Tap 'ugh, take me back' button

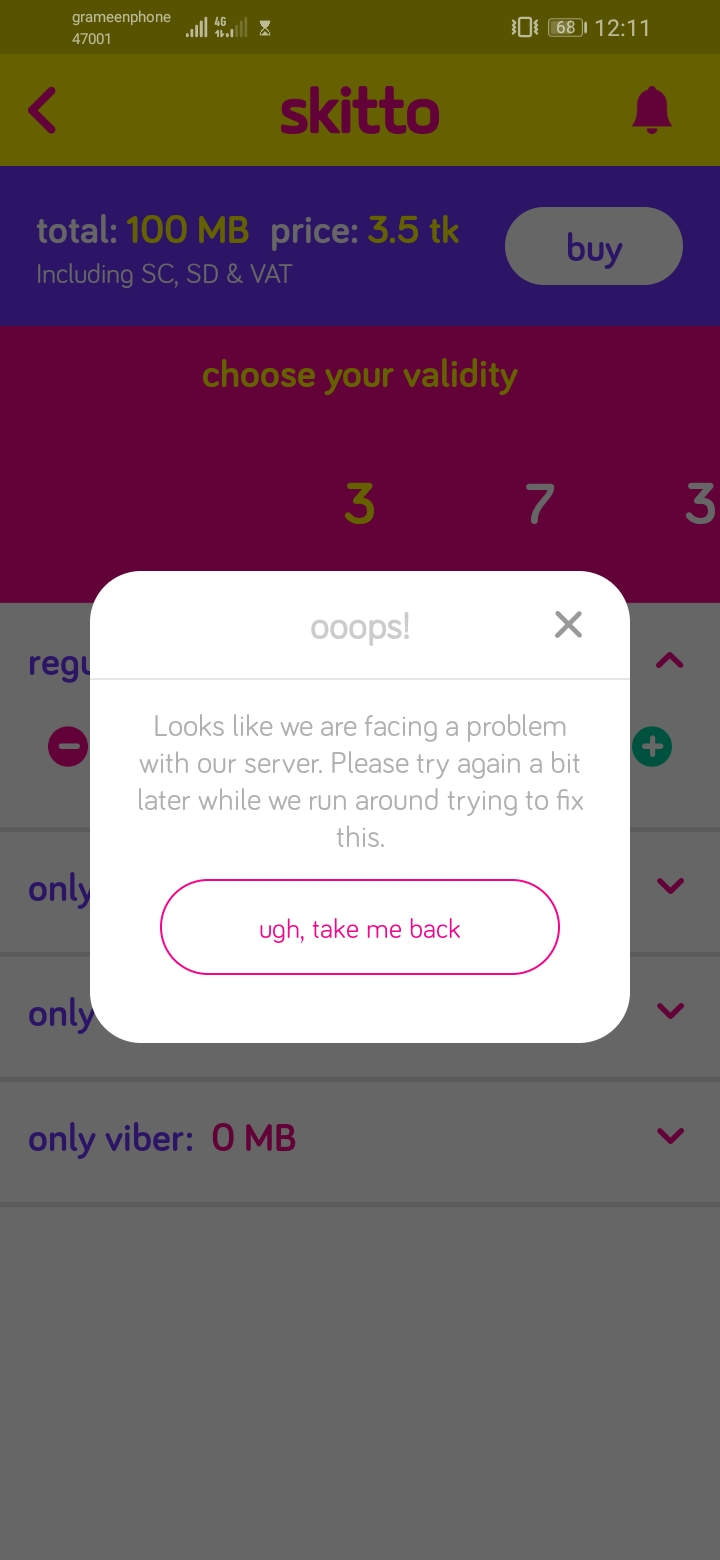[x=360, y=928]
